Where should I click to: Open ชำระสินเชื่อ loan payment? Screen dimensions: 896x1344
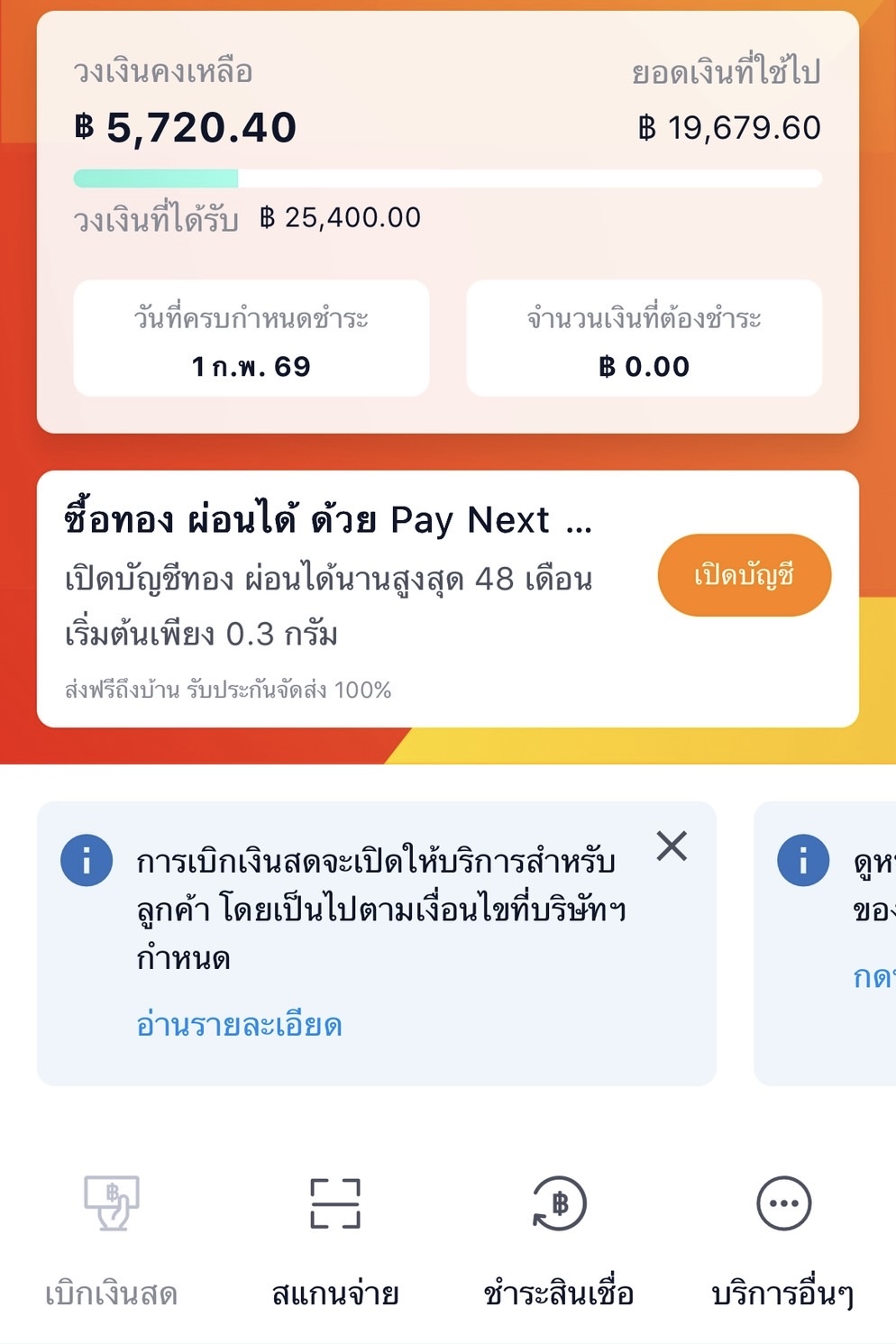(559, 1239)
